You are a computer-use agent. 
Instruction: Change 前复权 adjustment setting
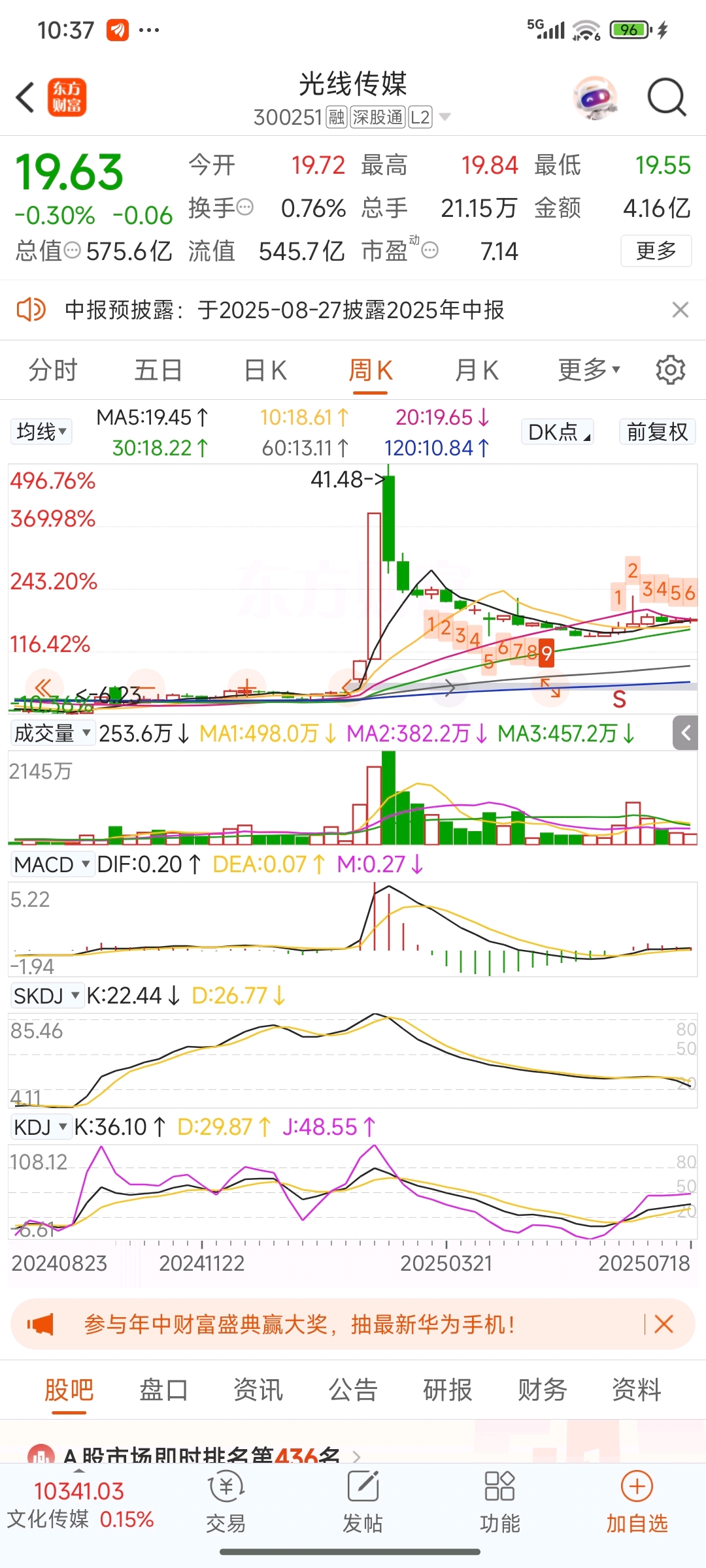click(x=657, y=432)
